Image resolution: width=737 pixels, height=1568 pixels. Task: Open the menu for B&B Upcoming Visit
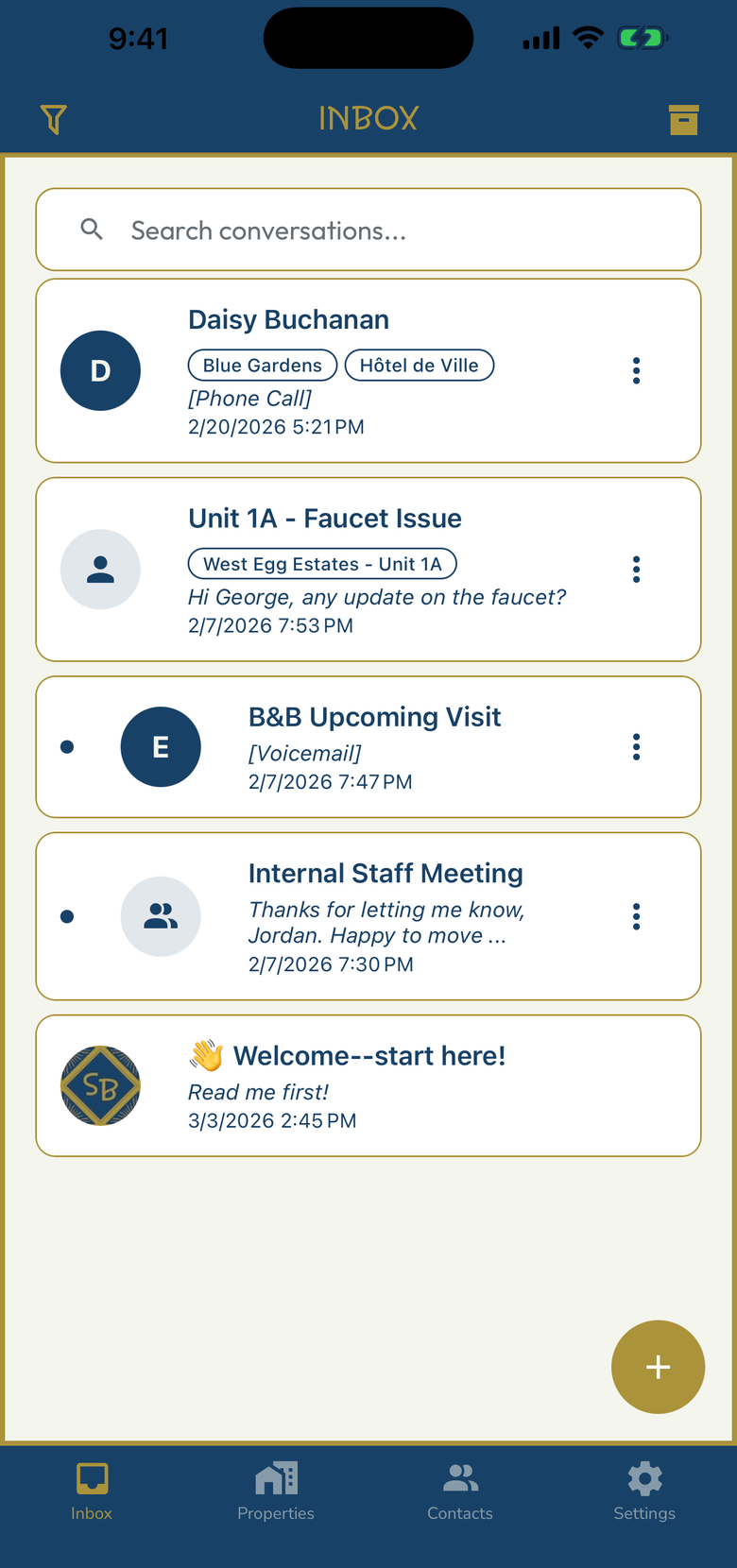click(636, 747)
